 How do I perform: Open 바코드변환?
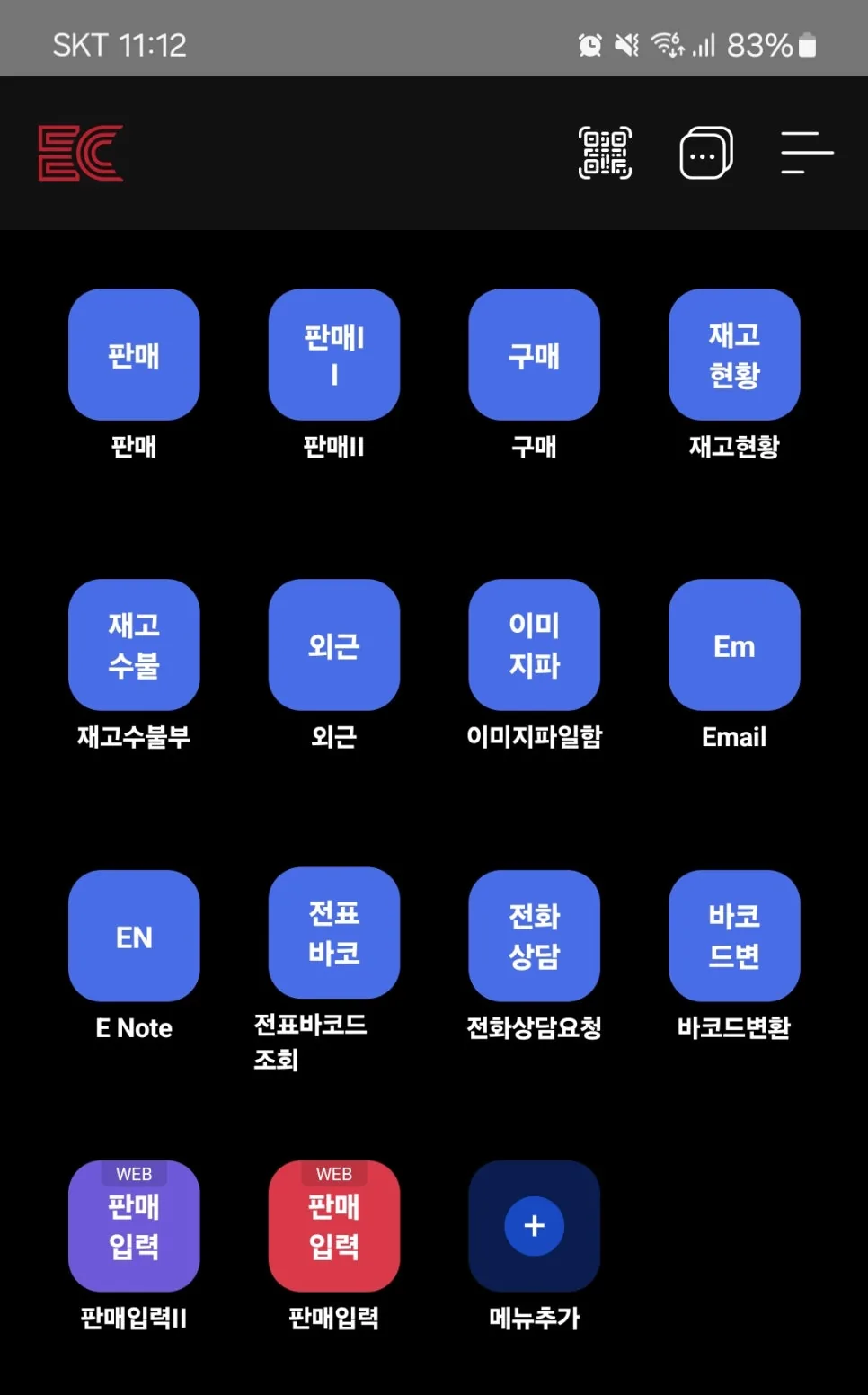(x=734, y=936)
